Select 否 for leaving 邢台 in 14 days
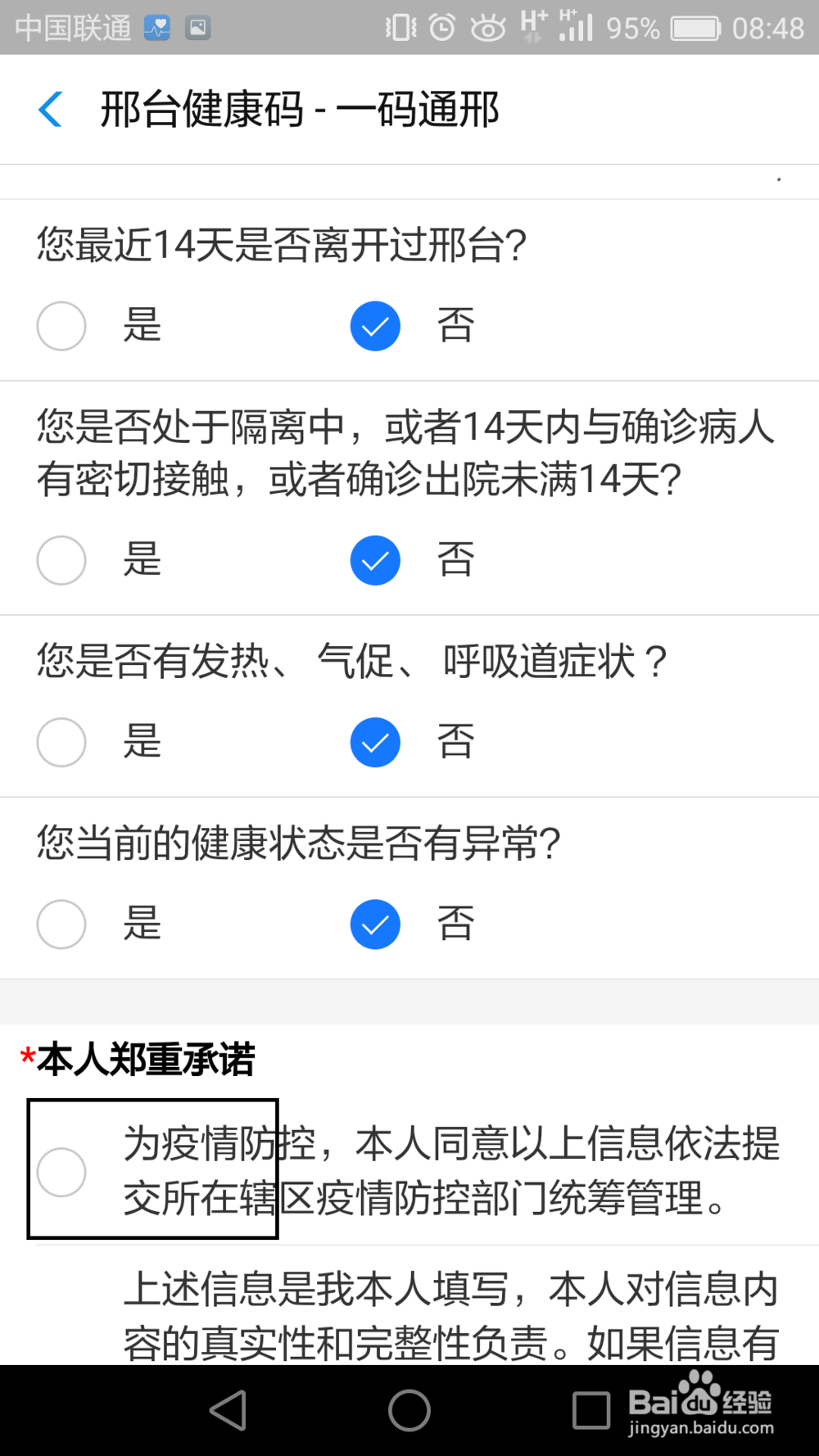 click(375, 326)
